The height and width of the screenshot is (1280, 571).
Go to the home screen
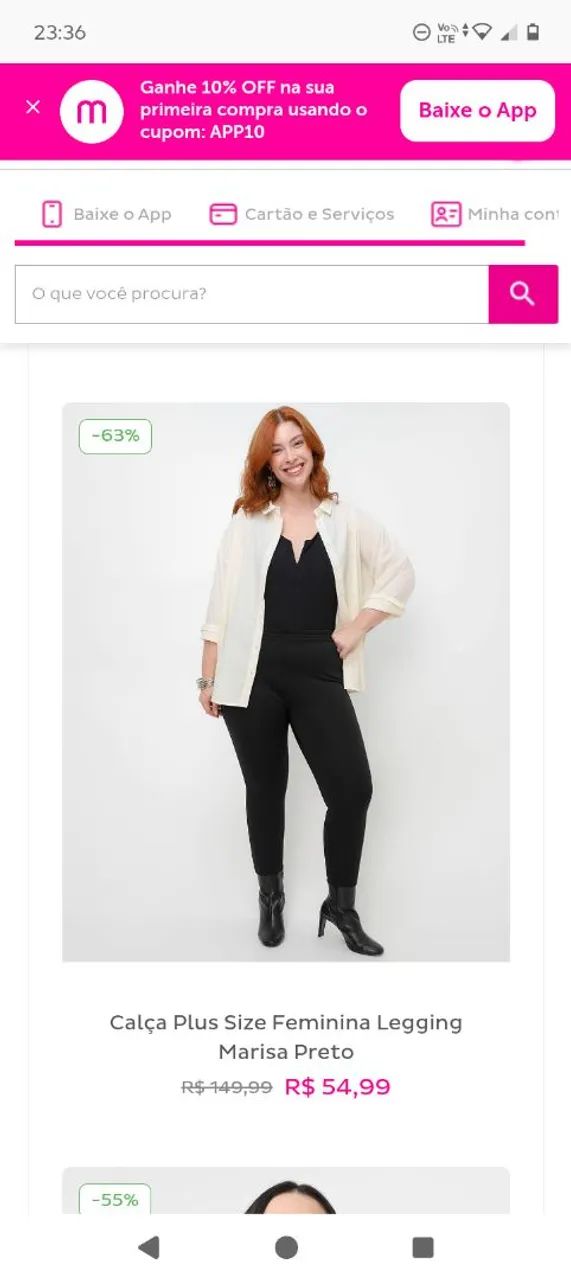click(x=286, y=1247)
